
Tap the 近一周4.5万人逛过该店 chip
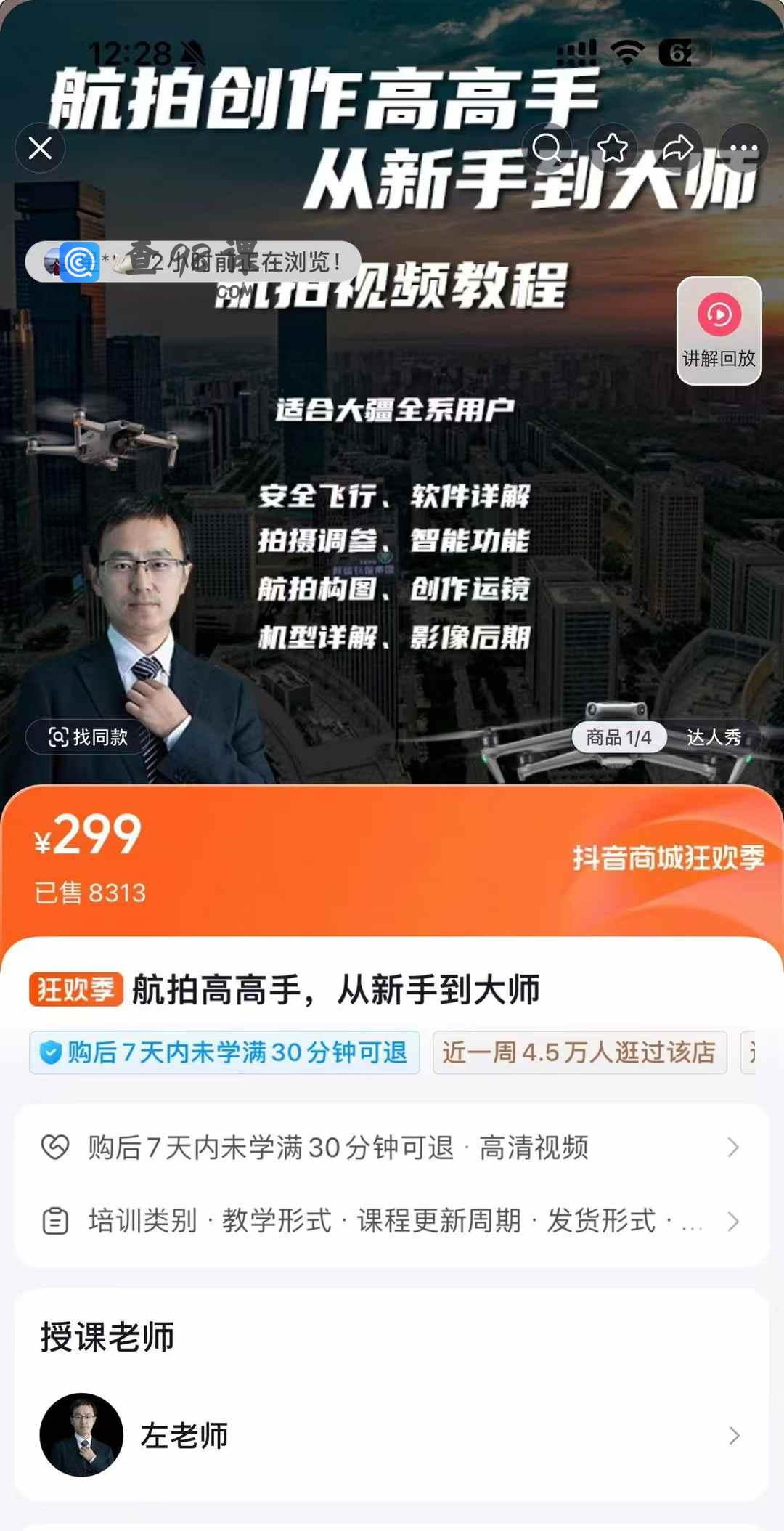(579, 1052)
